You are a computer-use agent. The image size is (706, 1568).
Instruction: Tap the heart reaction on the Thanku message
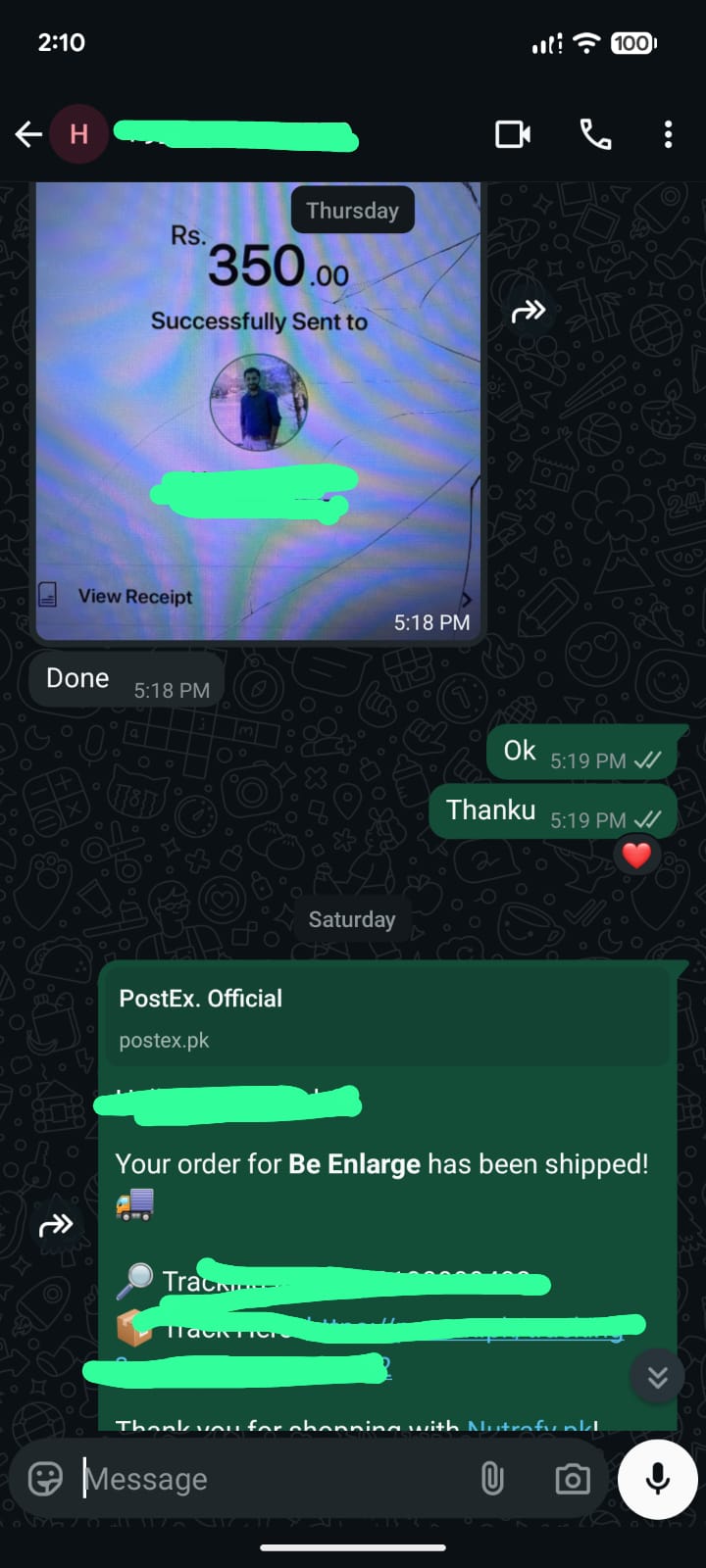(636, 856)
